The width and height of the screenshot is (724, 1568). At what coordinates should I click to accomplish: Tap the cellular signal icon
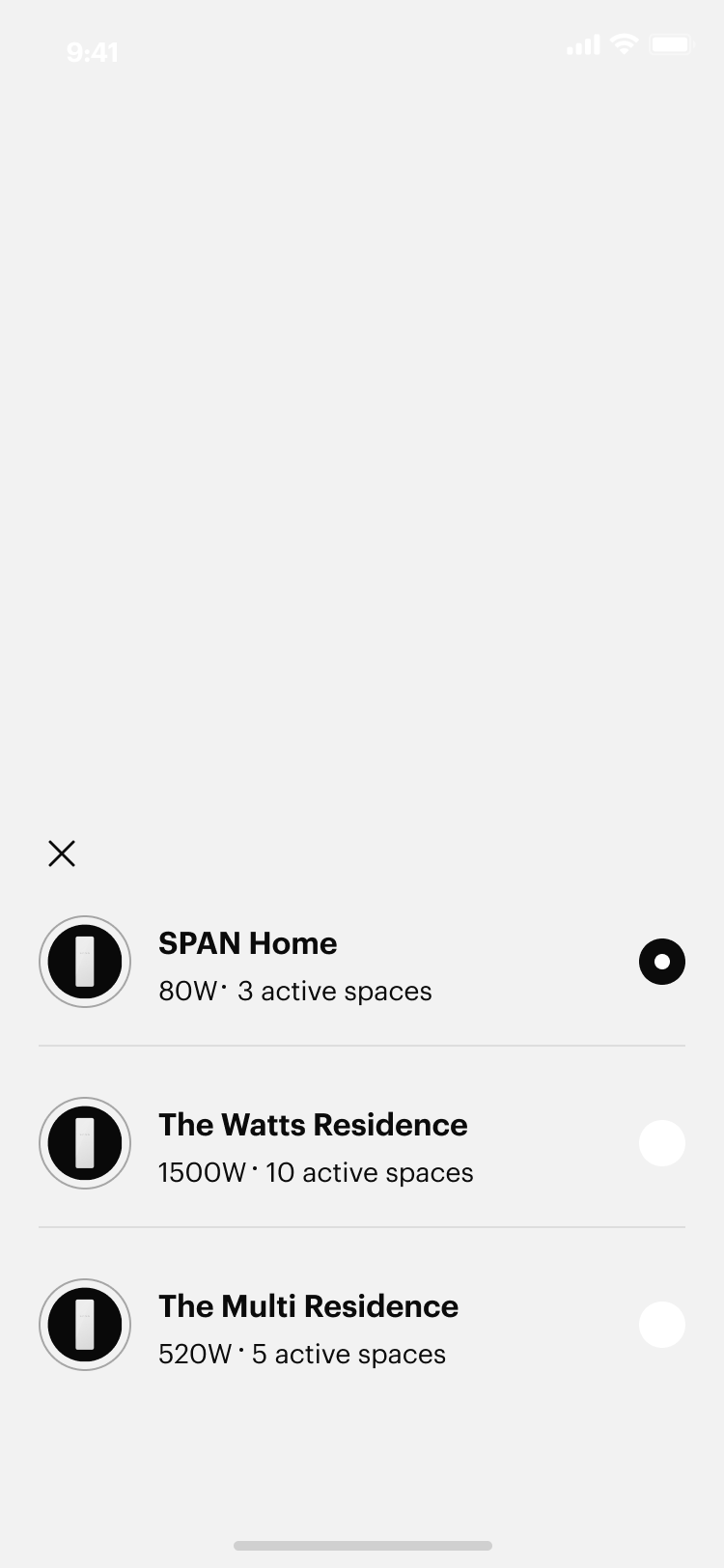(581, 44)
